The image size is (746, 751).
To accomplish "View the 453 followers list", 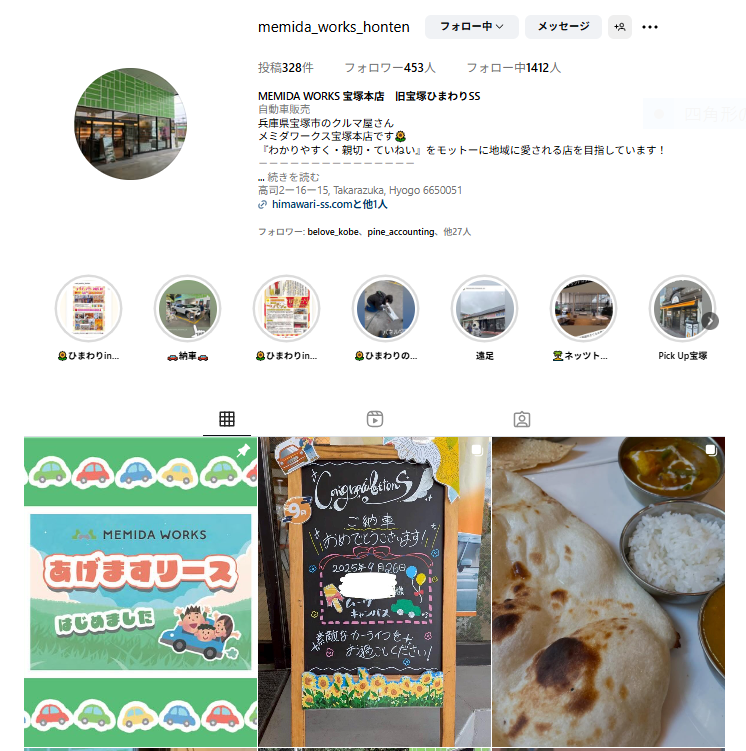I will (x=389, y=68).
